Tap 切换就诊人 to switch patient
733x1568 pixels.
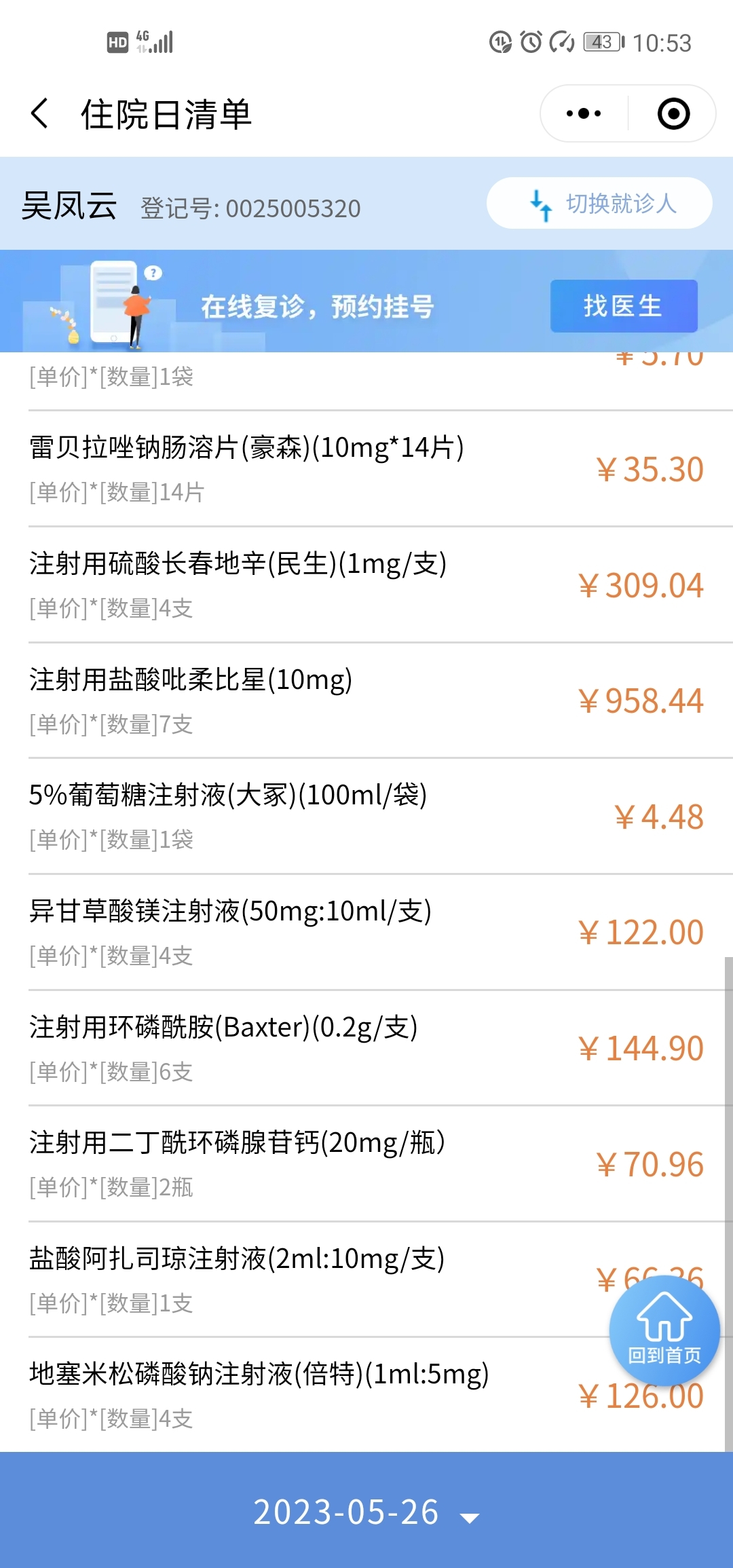[599, 204]
